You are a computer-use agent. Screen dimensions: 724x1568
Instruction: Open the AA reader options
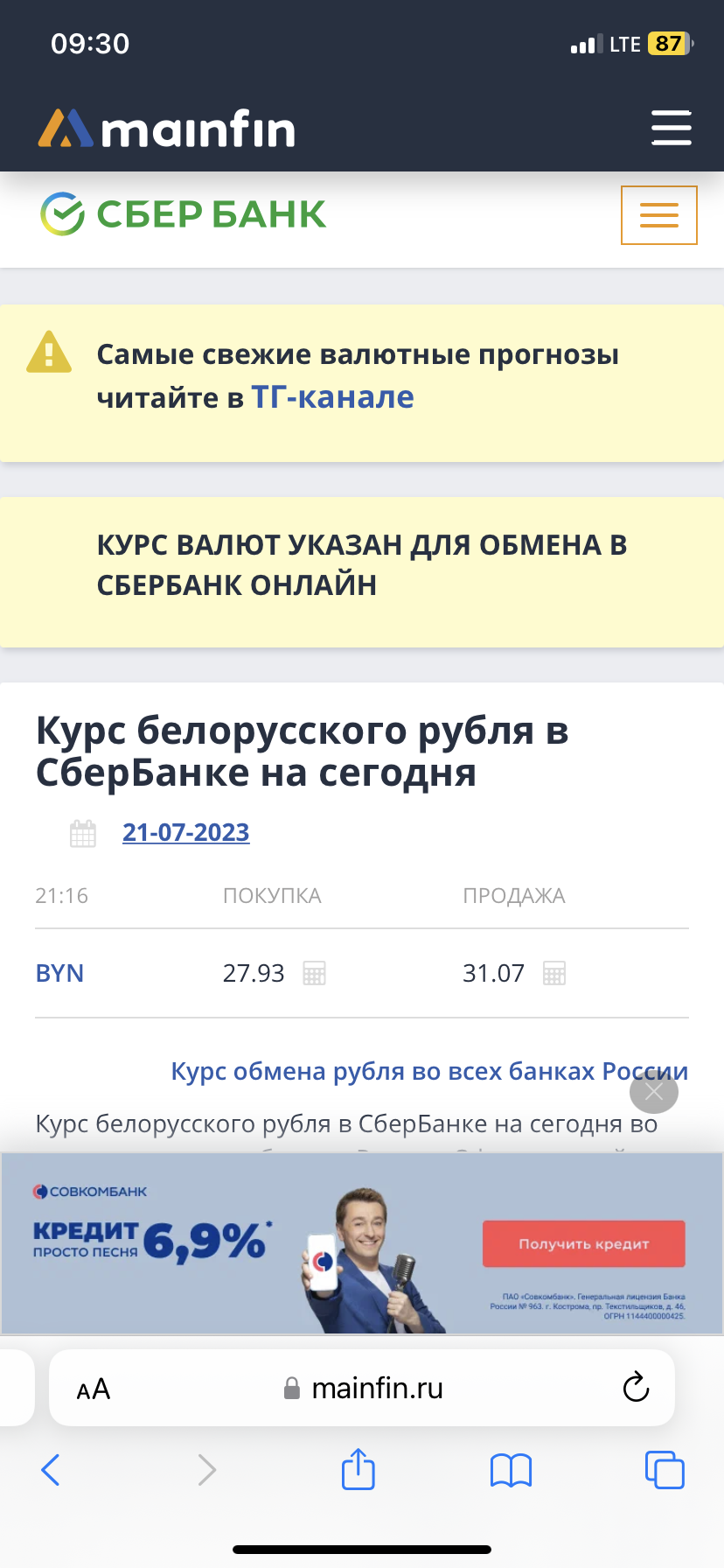(x=94, y=1389)
